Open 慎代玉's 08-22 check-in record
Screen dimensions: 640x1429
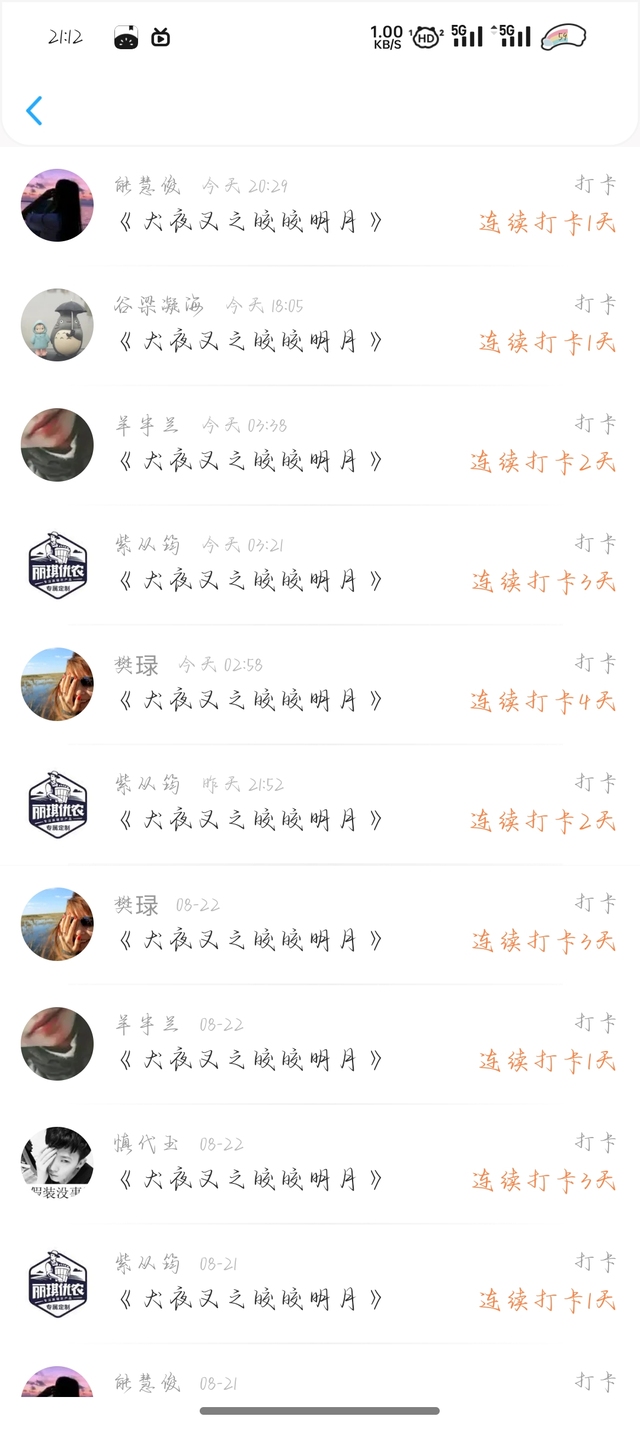tap(320, 1164)
